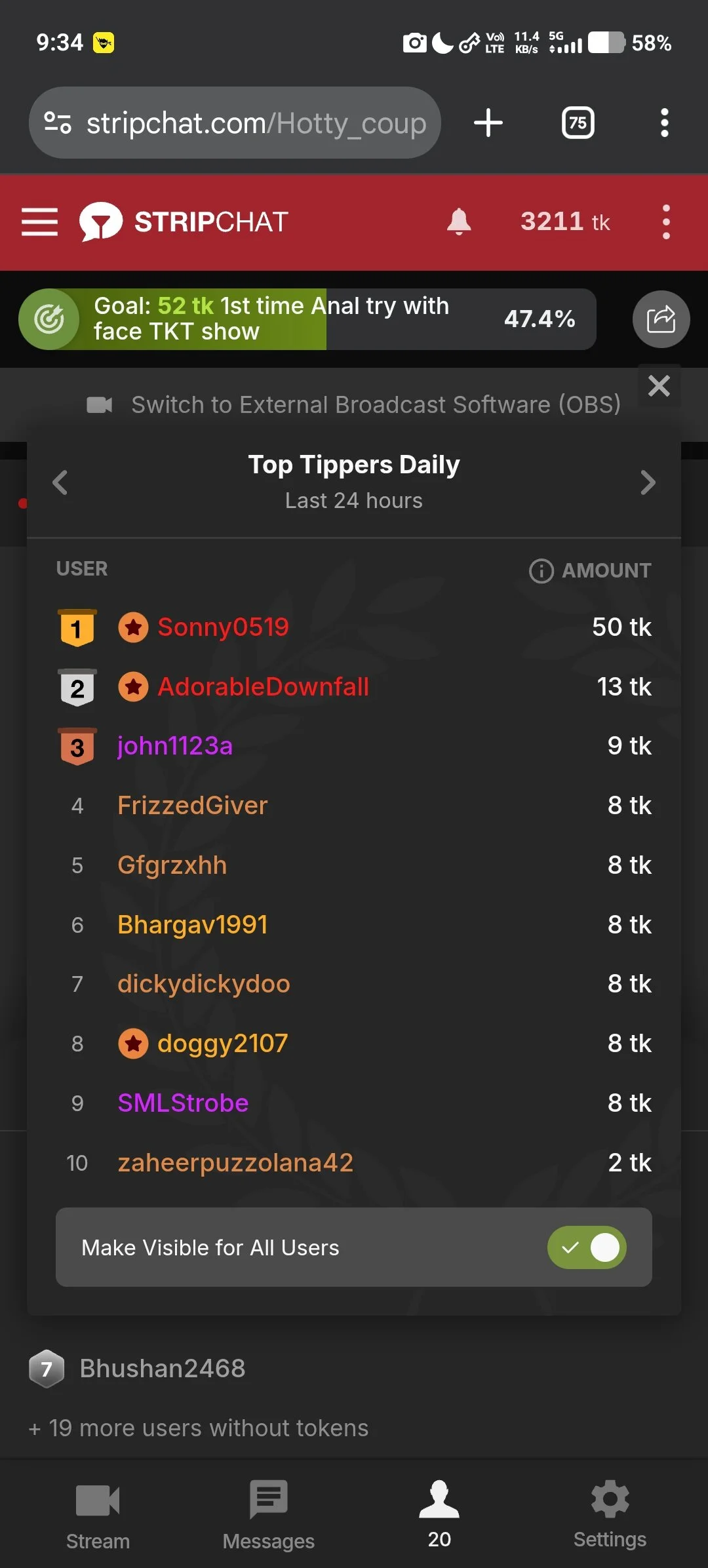Open a new browser tab
This screenshot has width=708, height=1568.
[x=488, y=123]
